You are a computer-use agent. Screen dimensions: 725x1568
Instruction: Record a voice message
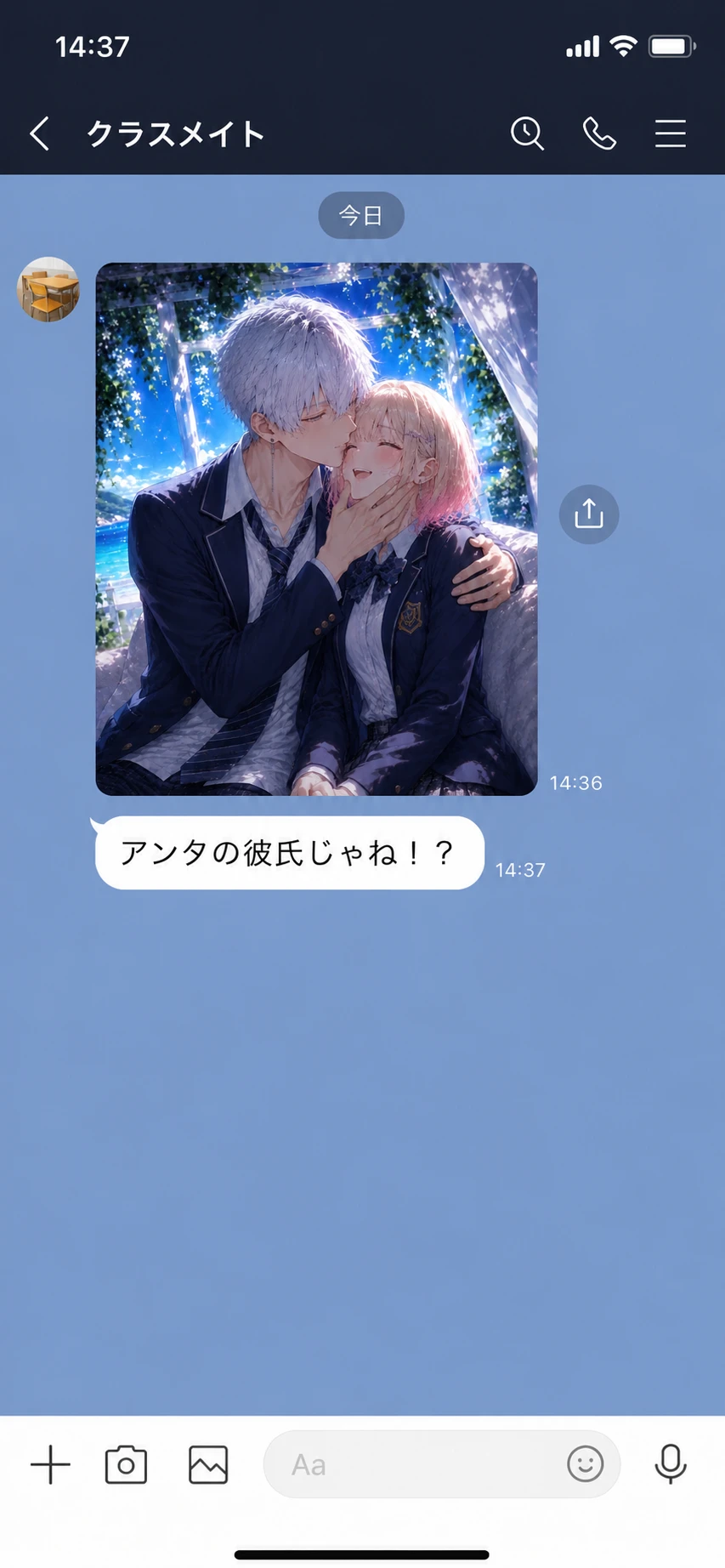tap(671, 1464)
